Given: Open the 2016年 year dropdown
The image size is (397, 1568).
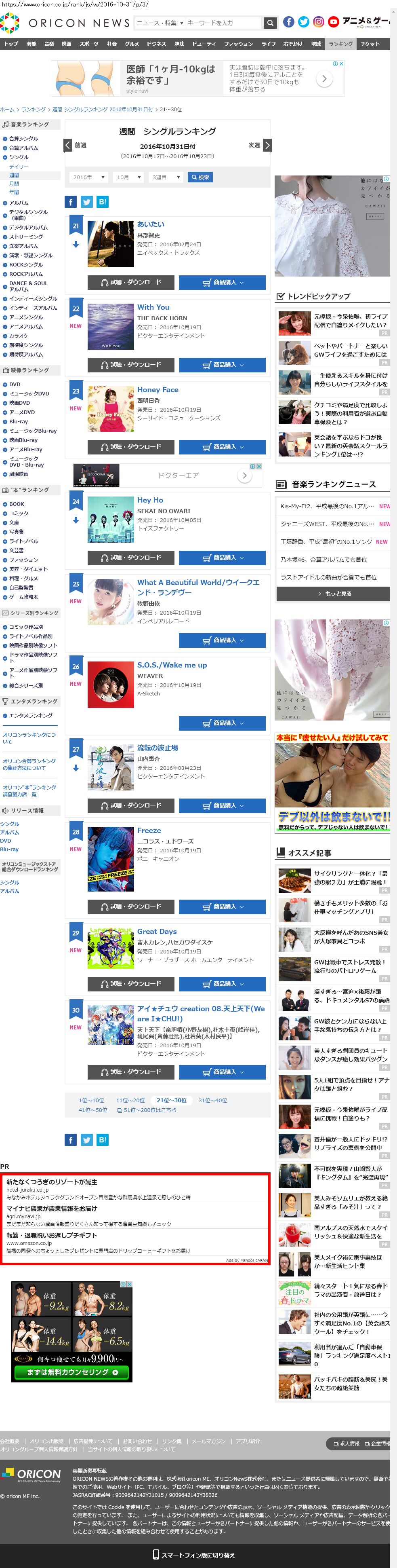Looking at the screenshot, I should coord(89,177).
